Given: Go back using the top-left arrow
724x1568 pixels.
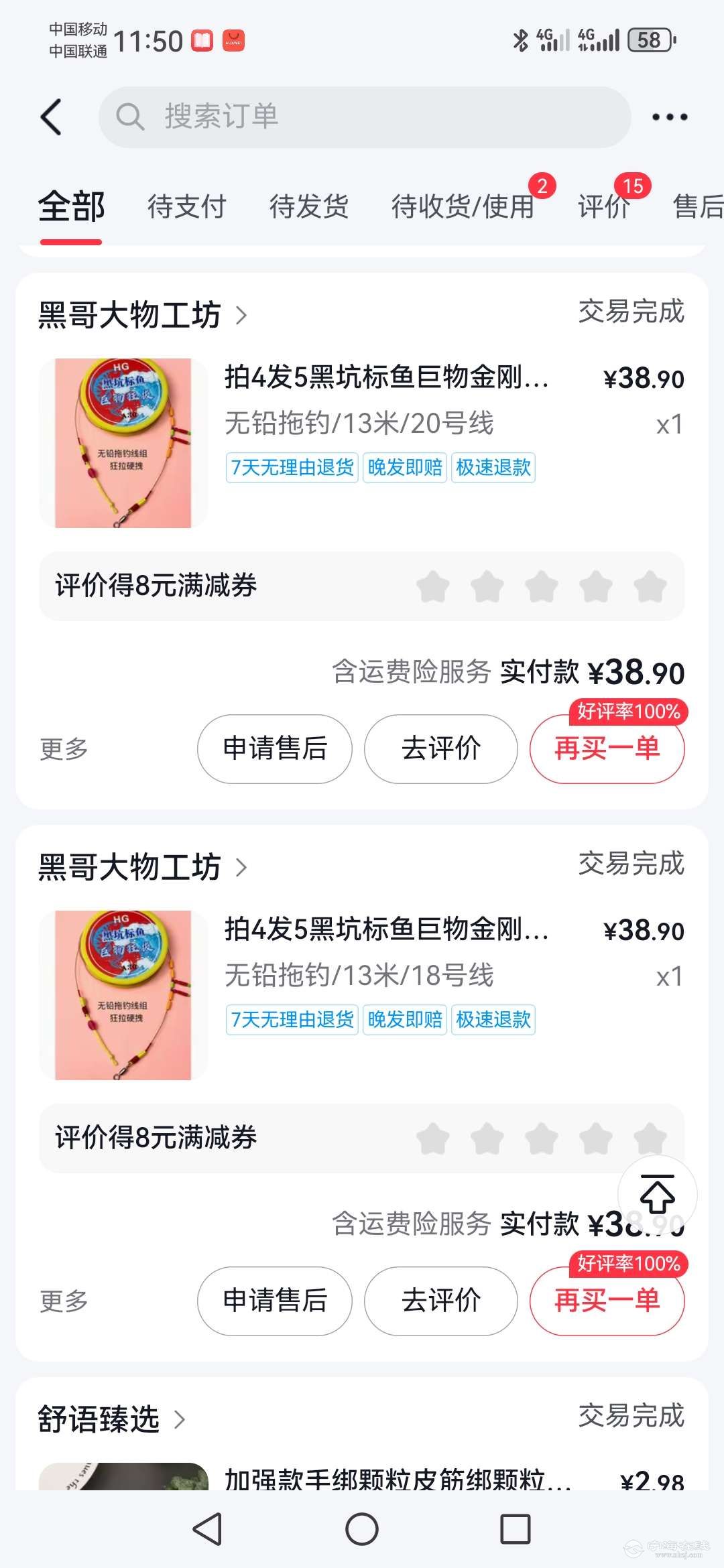Looking at the screenshot, I should 52,117.
